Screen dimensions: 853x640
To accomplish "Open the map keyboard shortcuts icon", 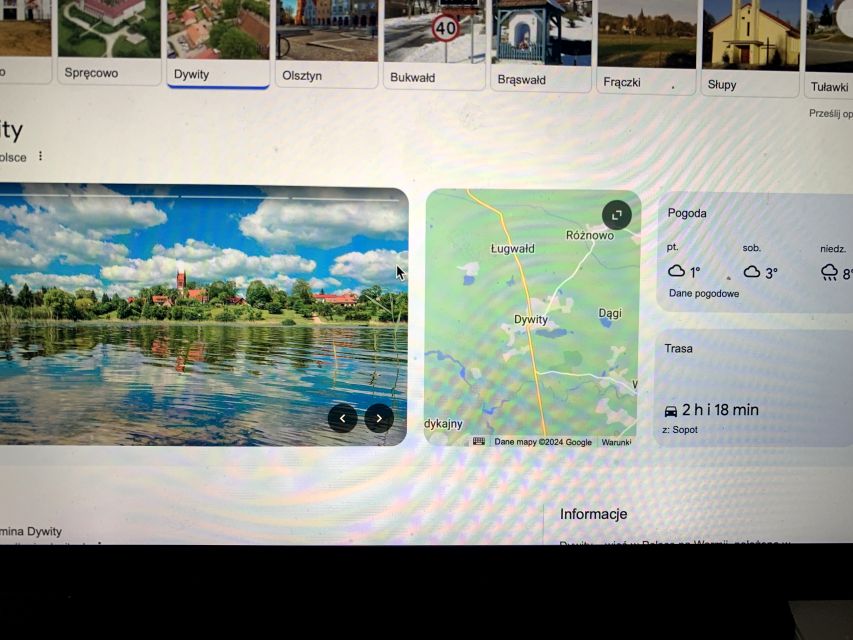I will (x=479, y=441).
